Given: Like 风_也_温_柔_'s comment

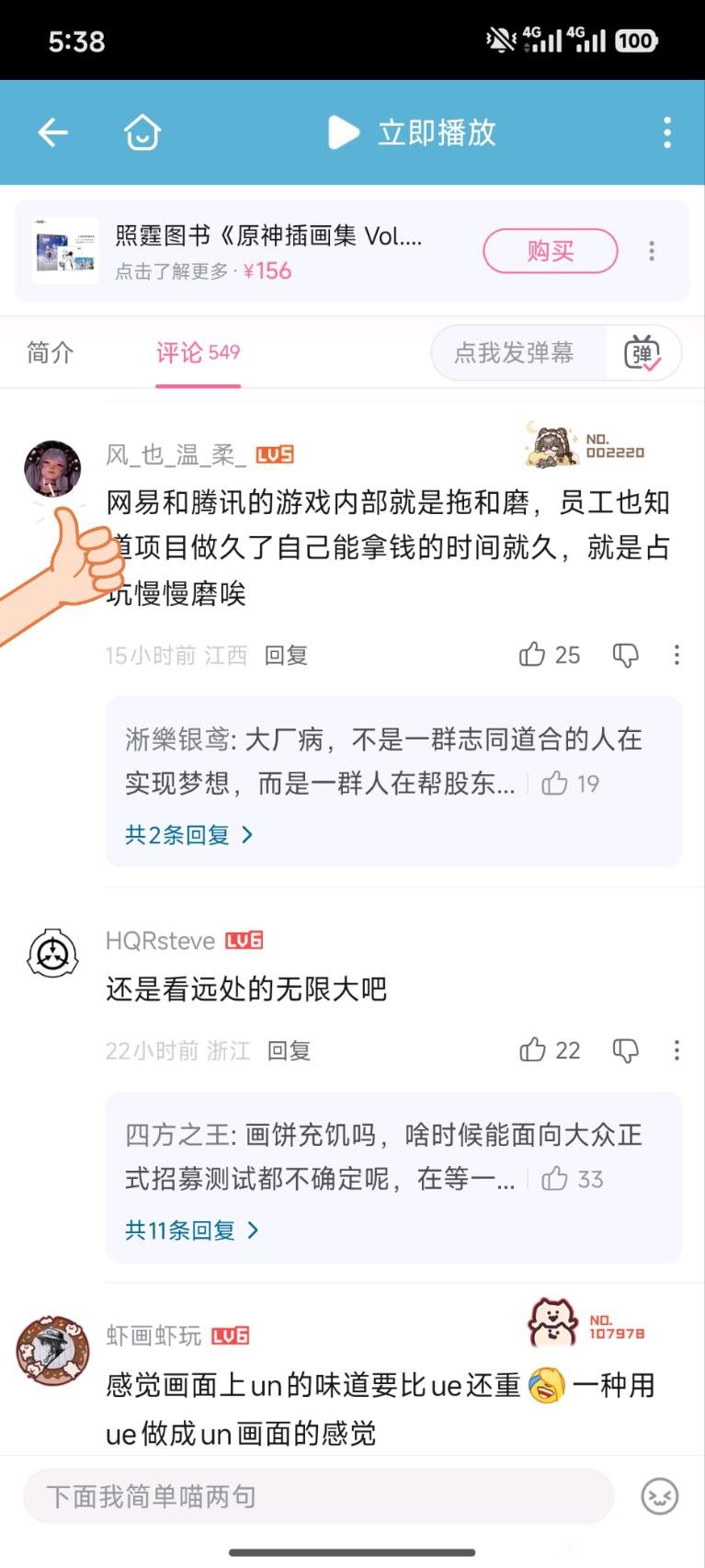Looking at the screenshot, I should 533,654.
